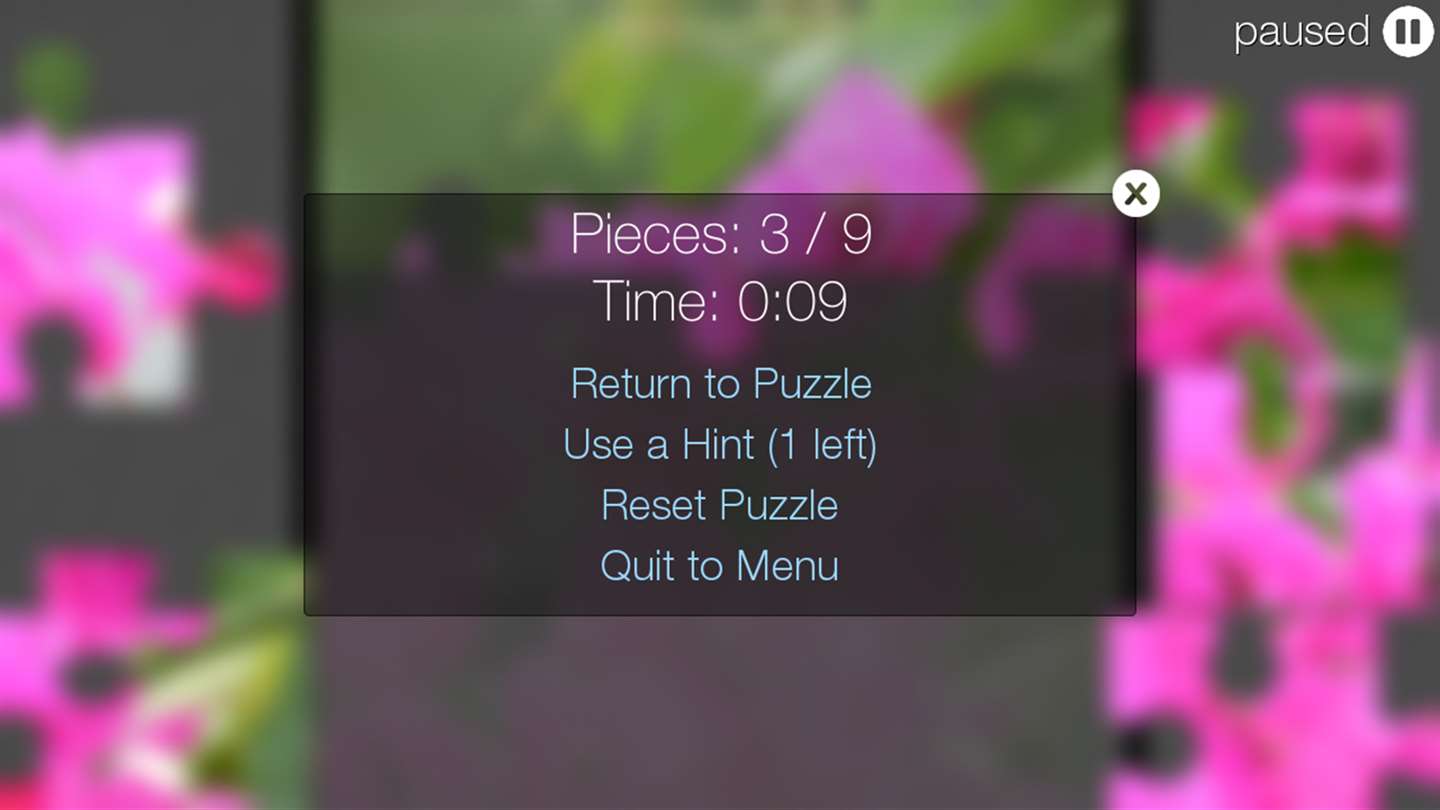Close the pause menu dialog
The height and width of the screenshot is (810, 1440).
1136,194
